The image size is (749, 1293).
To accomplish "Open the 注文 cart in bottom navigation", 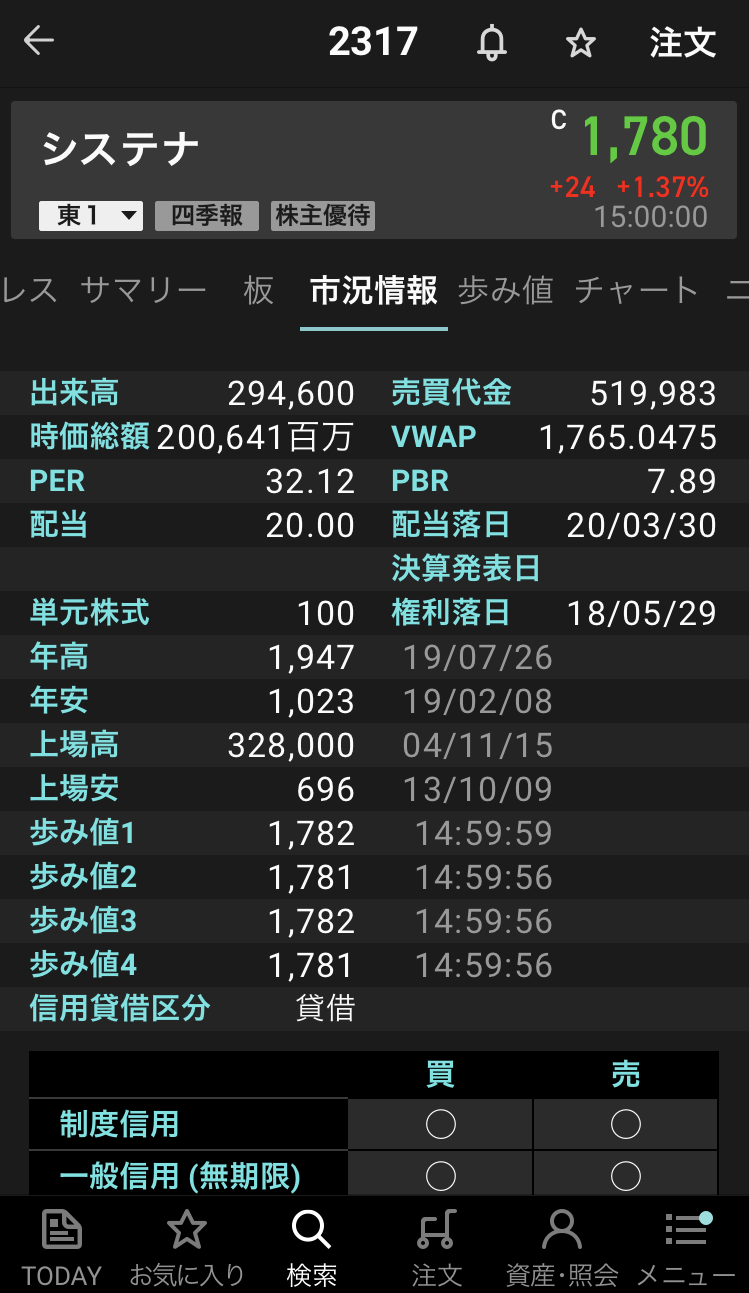I will (437, 1247).
